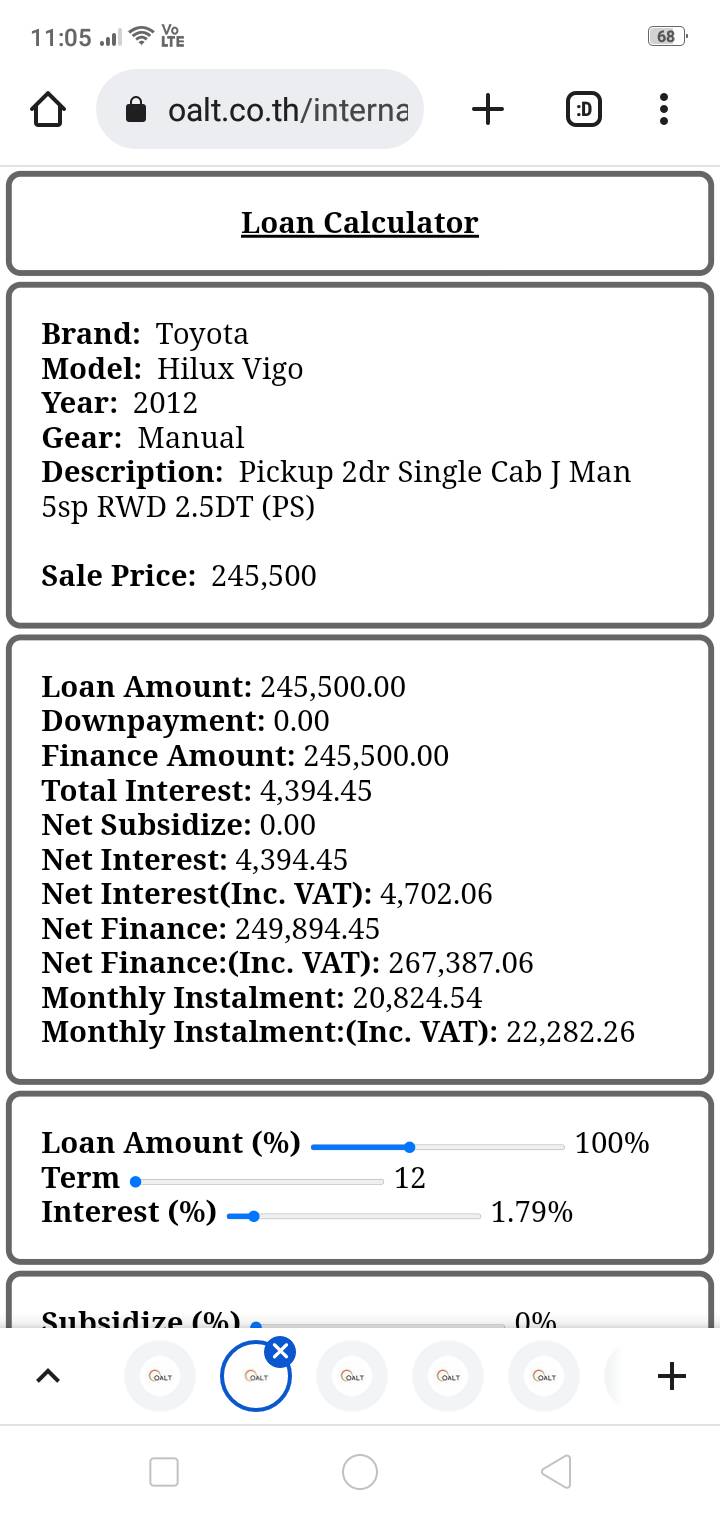Adjust the Loan Amount (%) slider
The image size is (720, 1520).
pos(410,1147)
